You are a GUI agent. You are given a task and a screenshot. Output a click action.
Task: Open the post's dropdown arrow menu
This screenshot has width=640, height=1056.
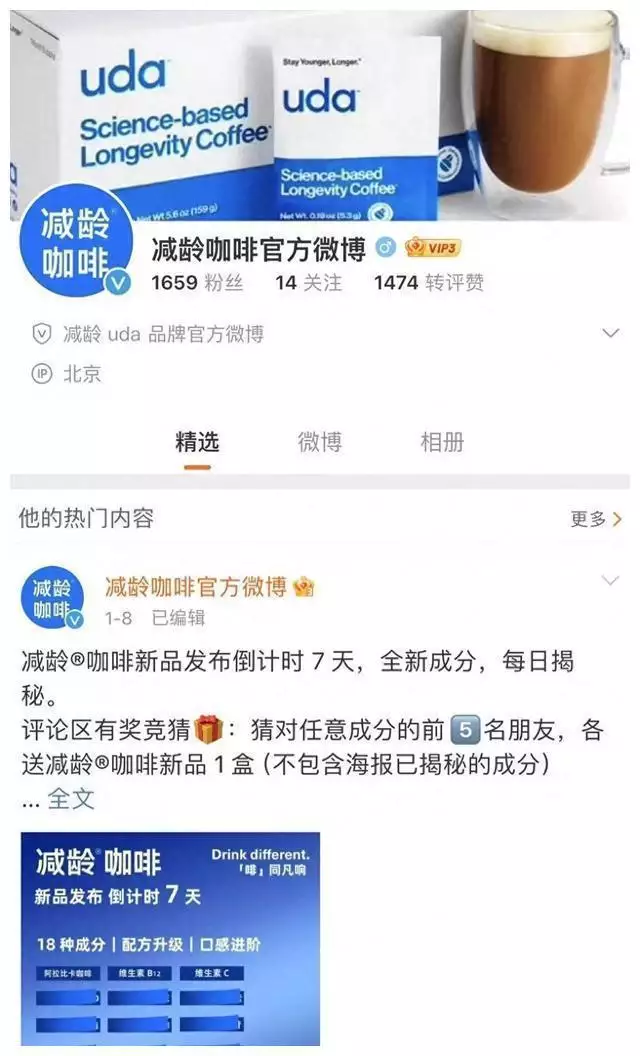click(610, 581)
